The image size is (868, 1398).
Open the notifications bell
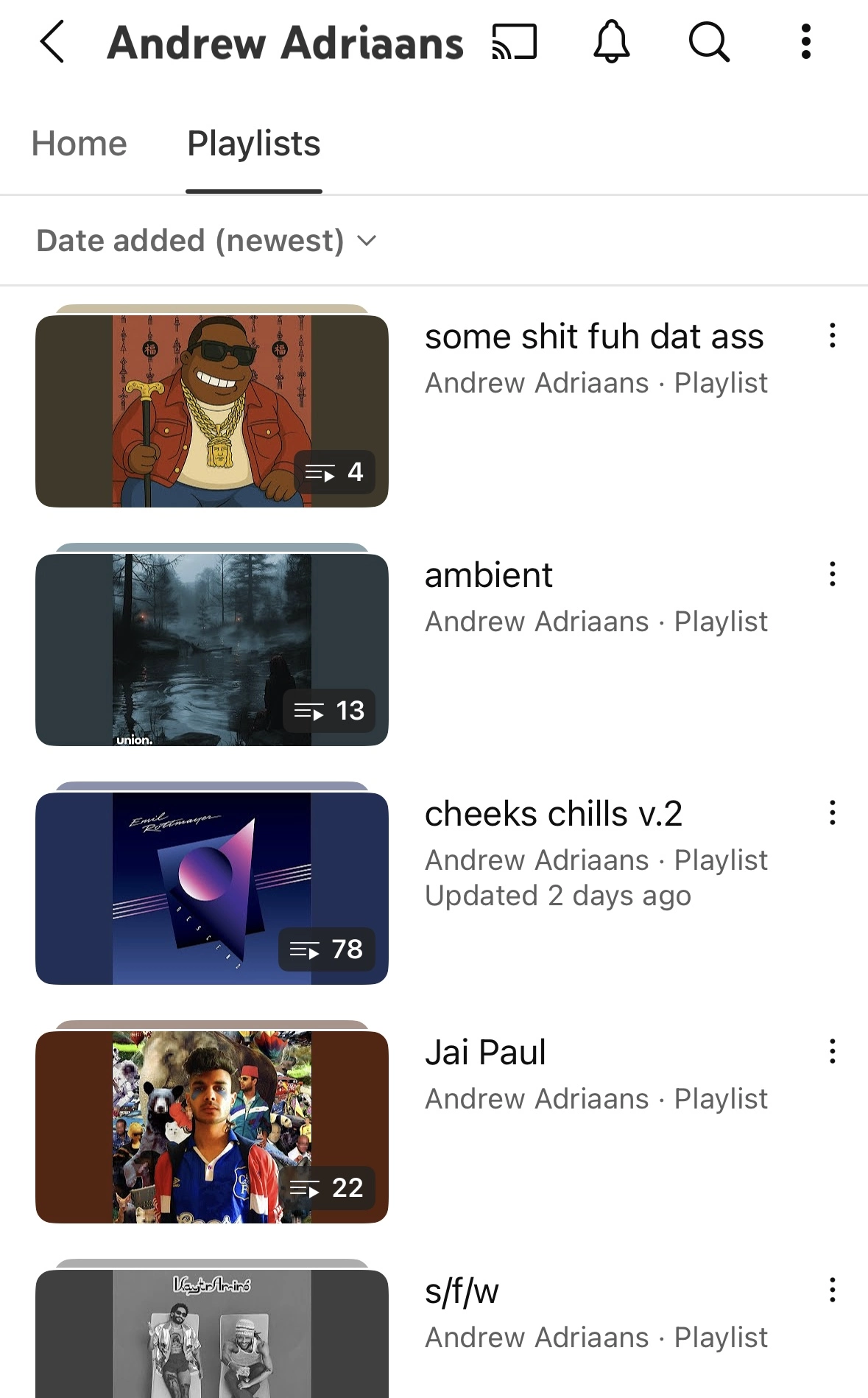coord(612,42)
